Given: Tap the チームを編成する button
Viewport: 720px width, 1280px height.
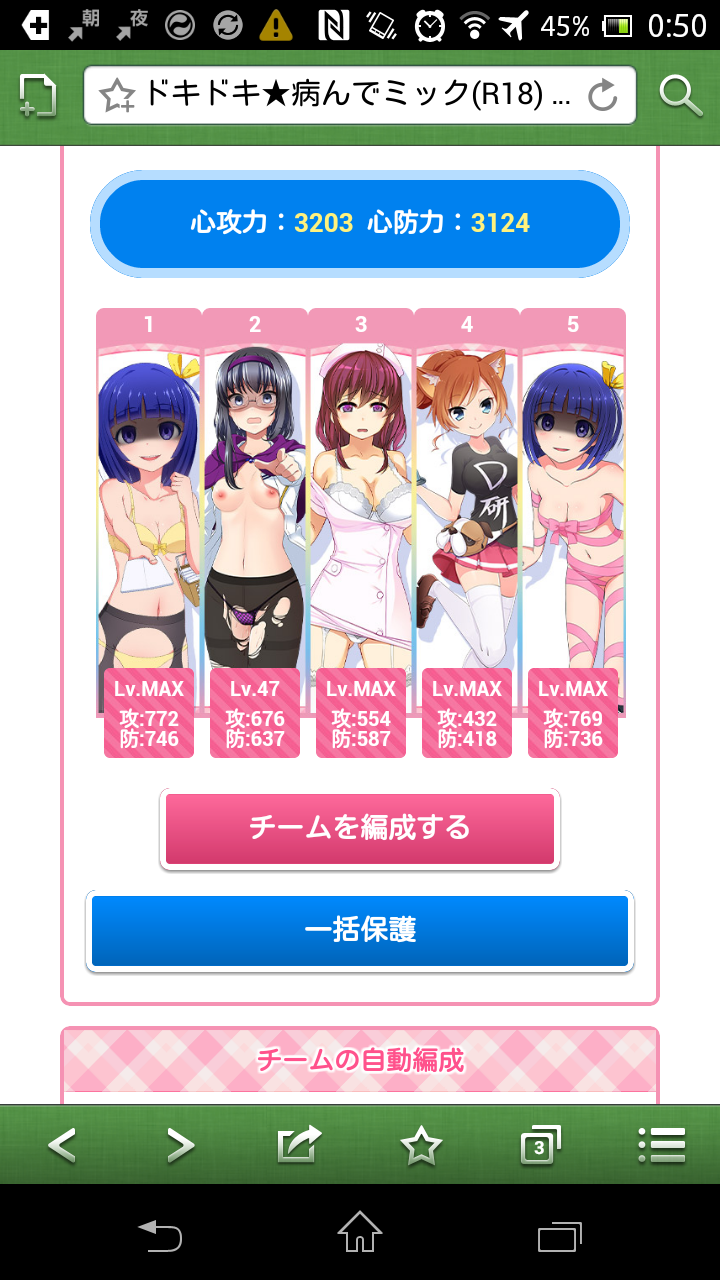Looking at the screenshot, I should click(360, 828).
